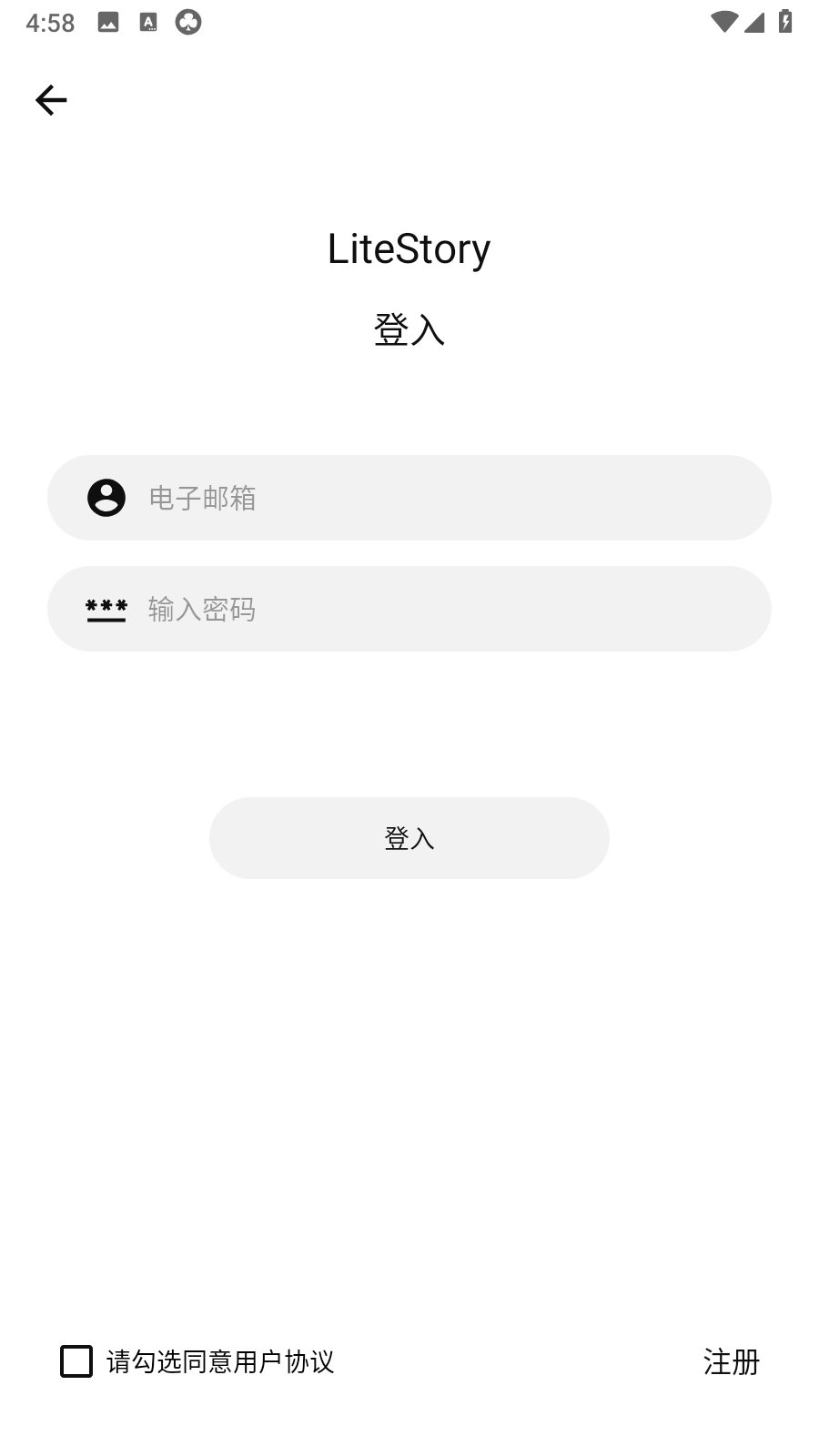This screenshot has height=1456, width=819.
Task: Toggle the agreement checkbox at bottom left
Action: click(x=76, y=1362)
